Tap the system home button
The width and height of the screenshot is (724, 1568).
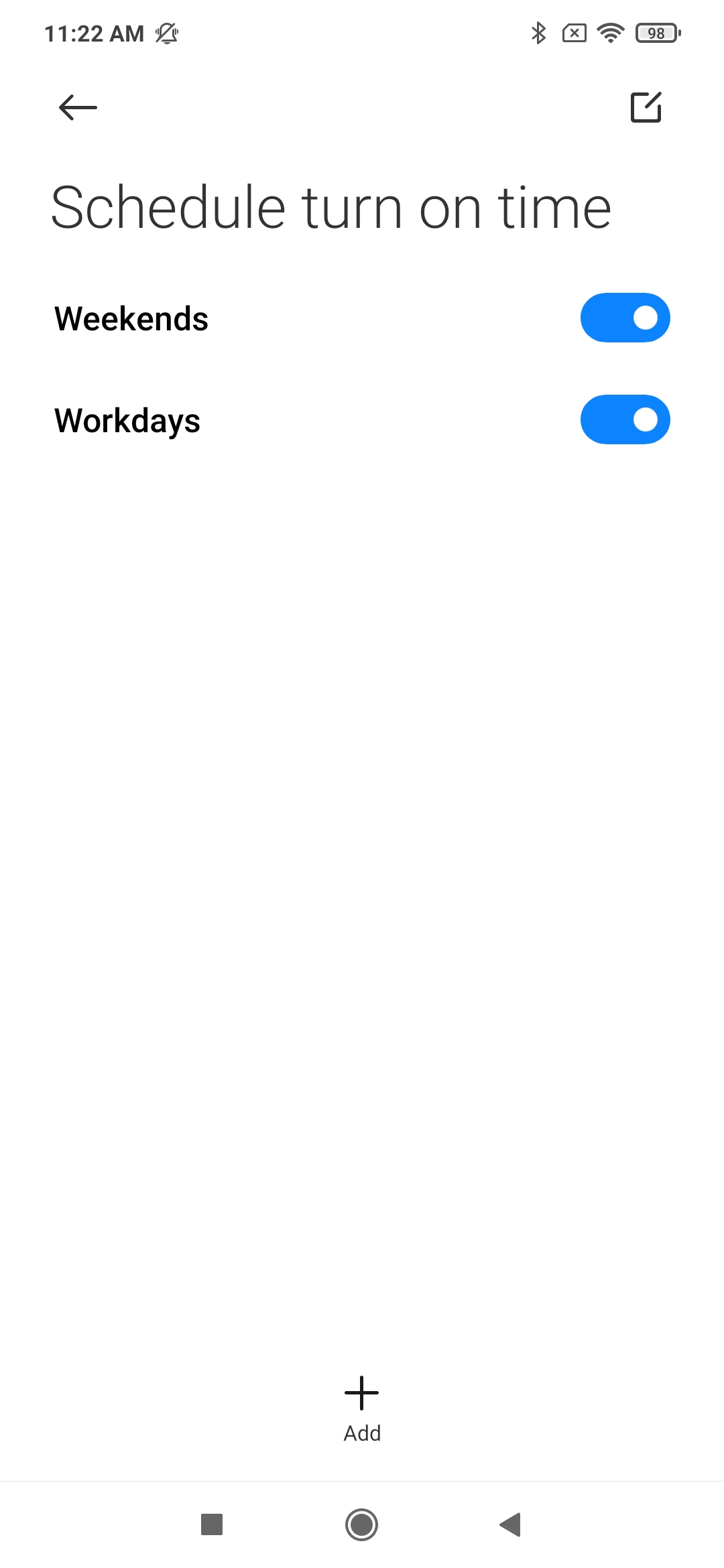pos(362,1524)
